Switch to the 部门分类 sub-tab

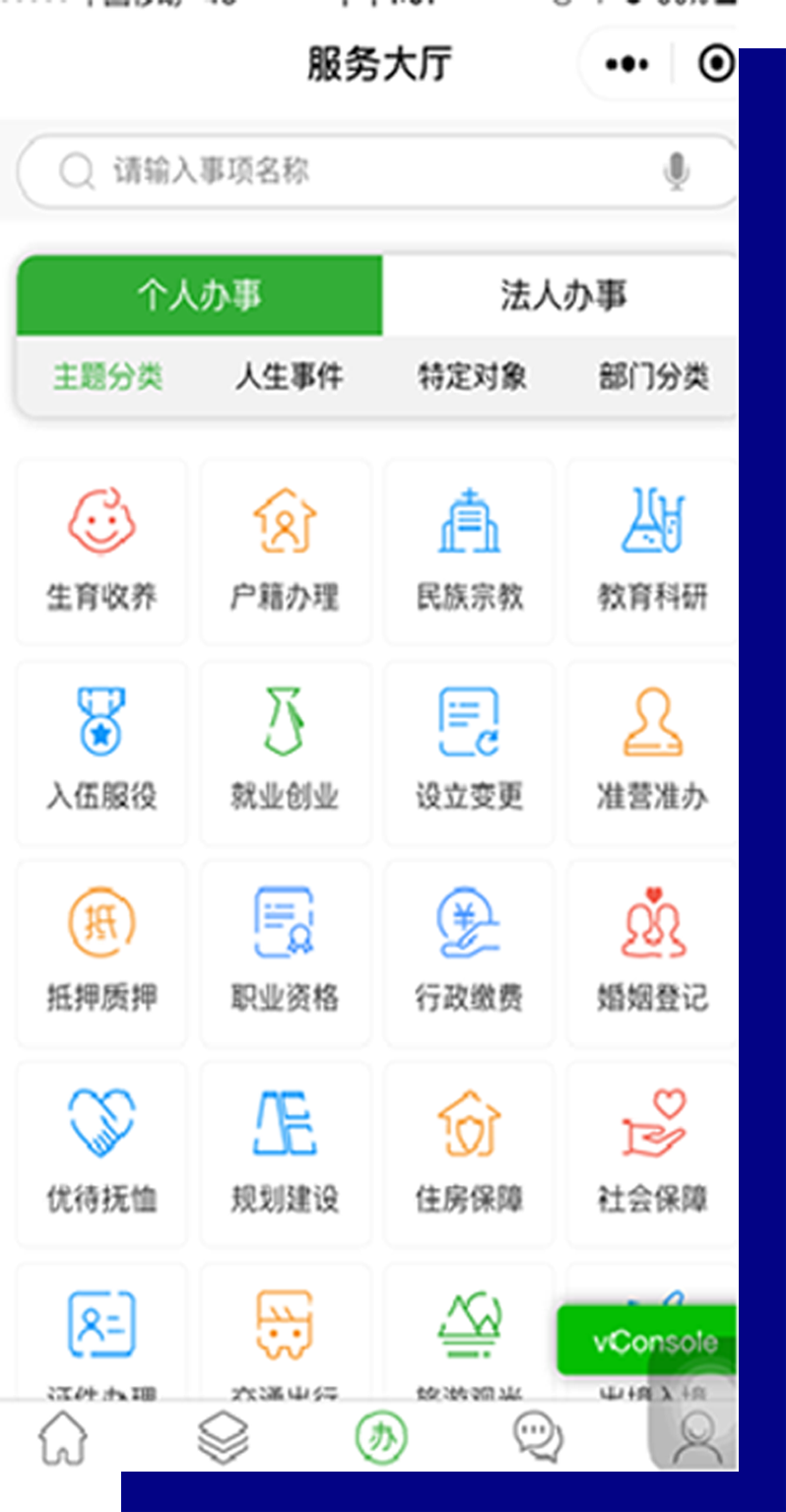tap(653, 376)
